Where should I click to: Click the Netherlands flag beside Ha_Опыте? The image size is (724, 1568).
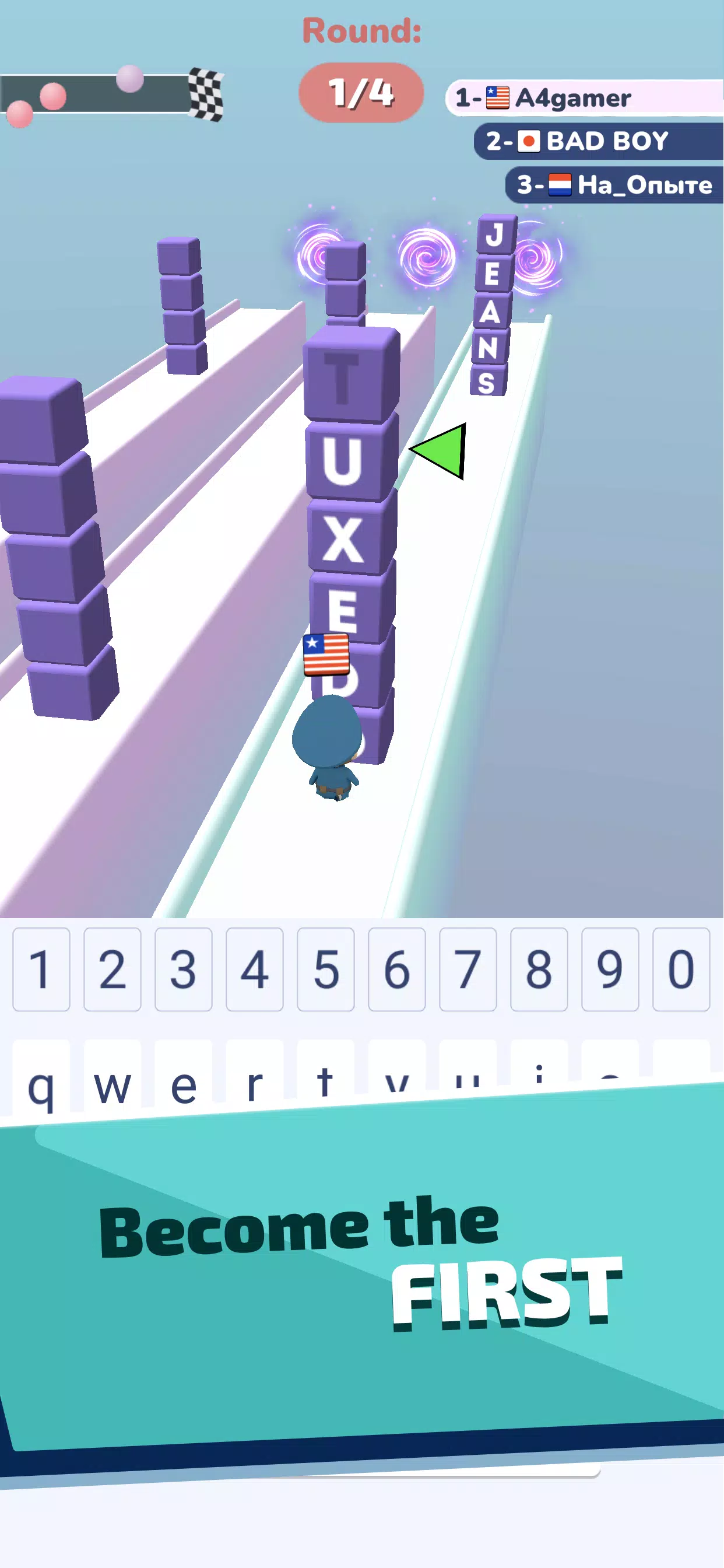tap(559, 184)
